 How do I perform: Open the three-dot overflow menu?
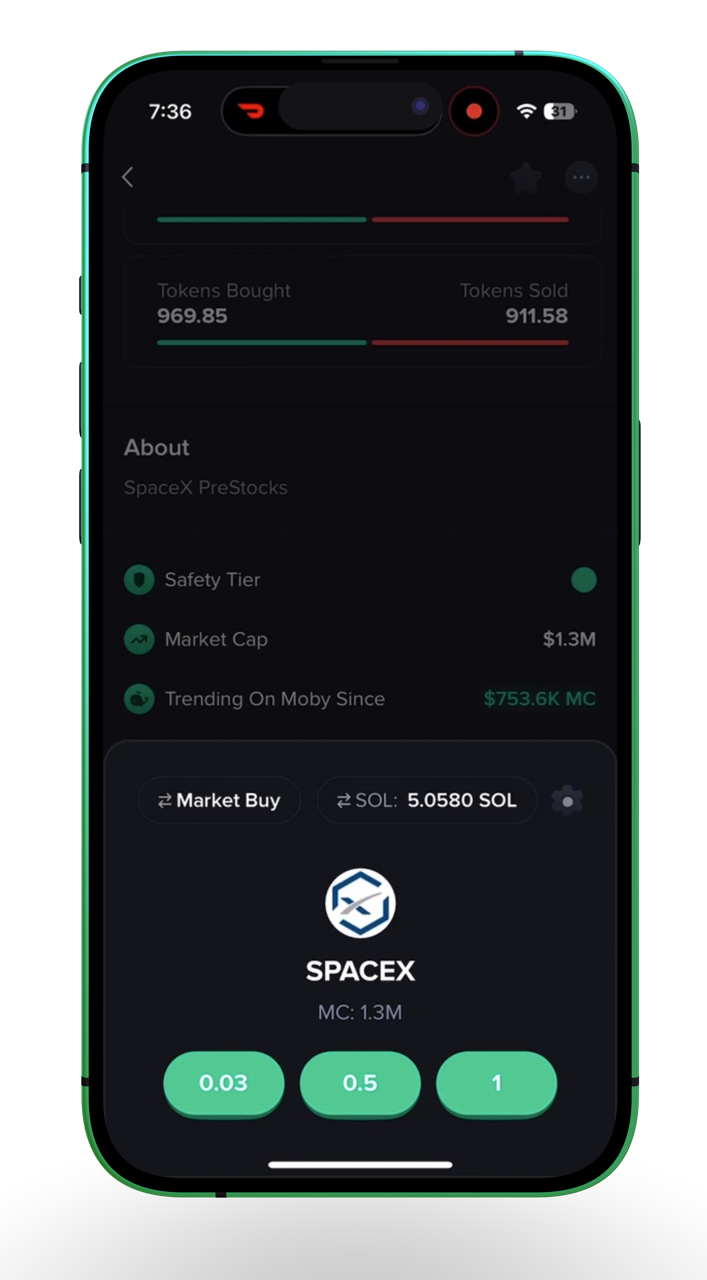(581, 178)
